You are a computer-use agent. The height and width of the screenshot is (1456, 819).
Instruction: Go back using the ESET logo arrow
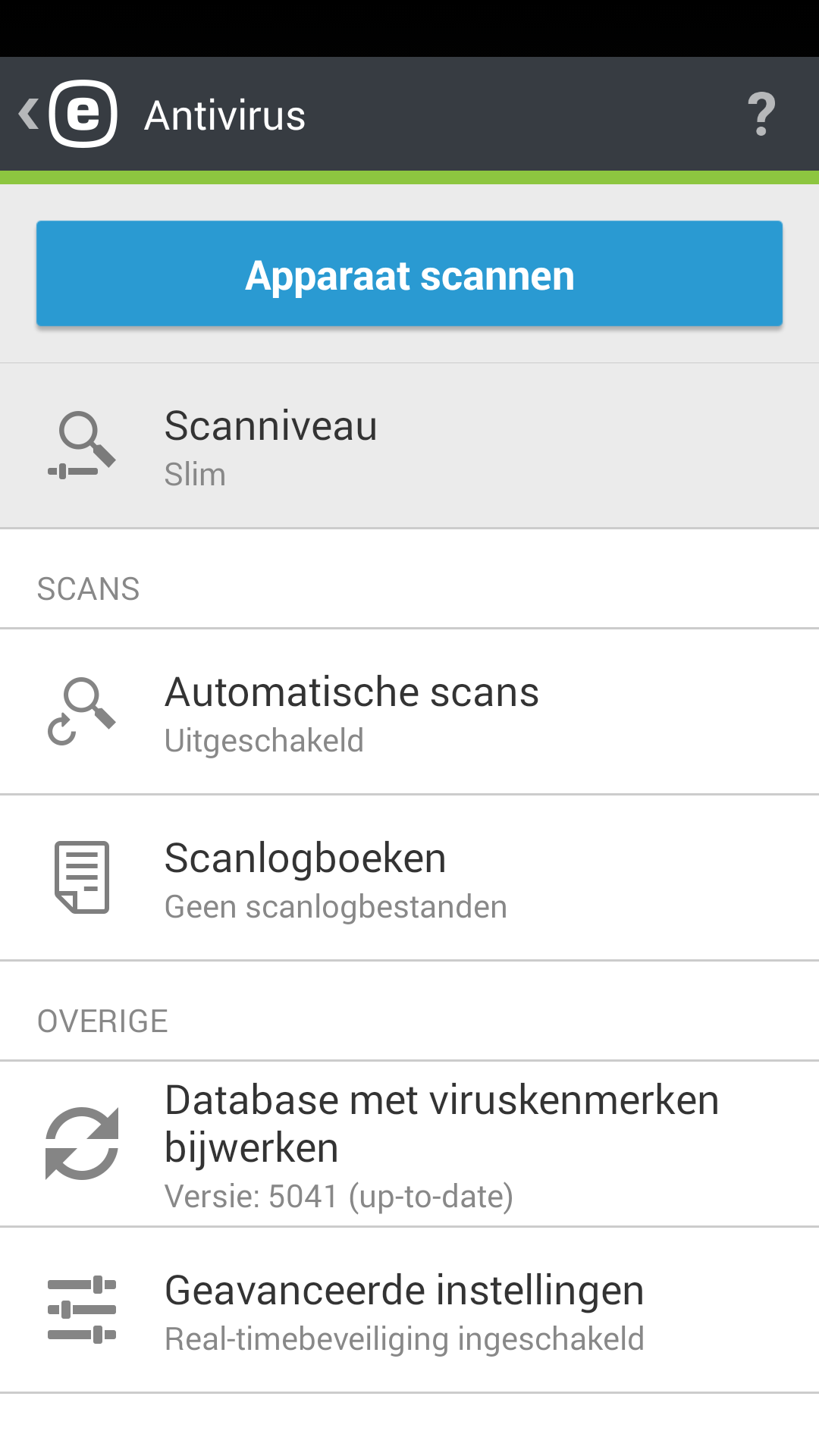point(67,114)
